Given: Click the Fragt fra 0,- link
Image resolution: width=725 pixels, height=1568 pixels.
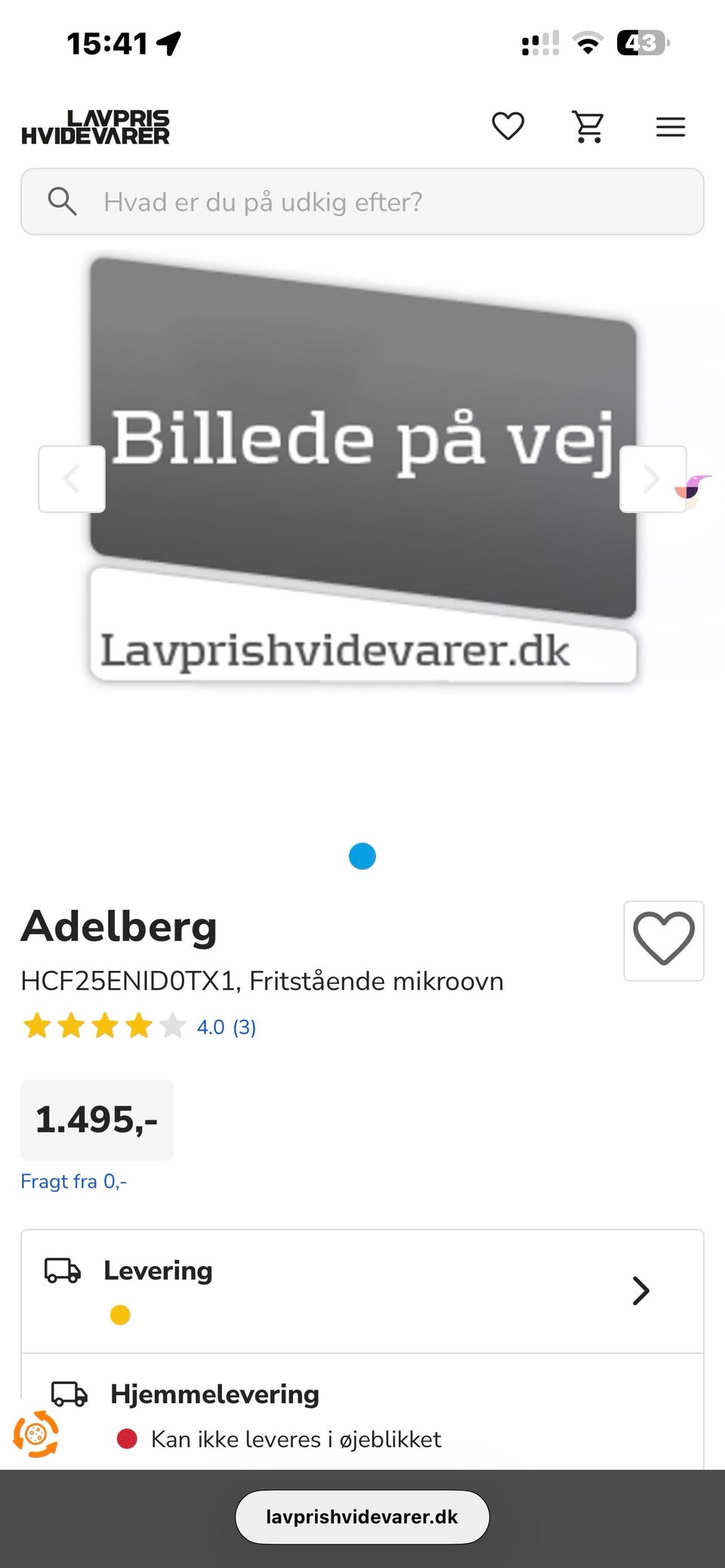Looking at the screenshot, I should click(x=74, y=1180).
